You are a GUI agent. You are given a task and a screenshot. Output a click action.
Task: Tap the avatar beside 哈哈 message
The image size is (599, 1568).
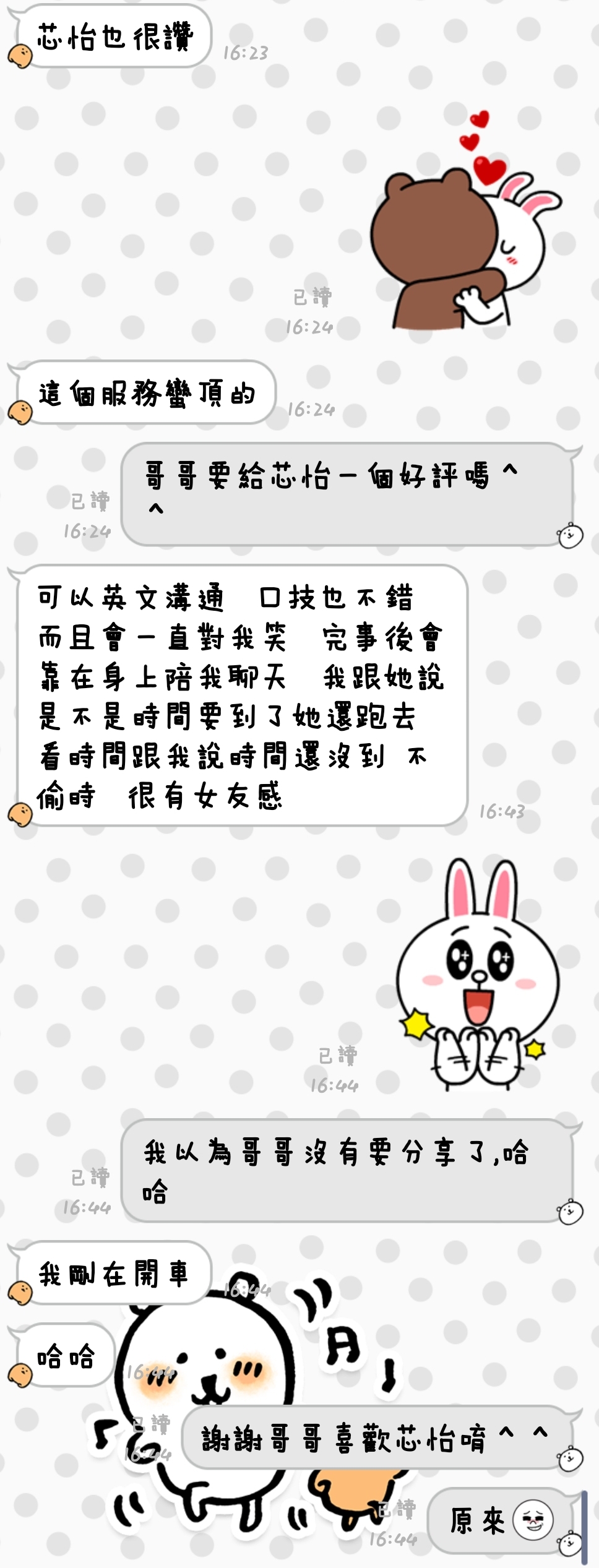[20, 1374]
